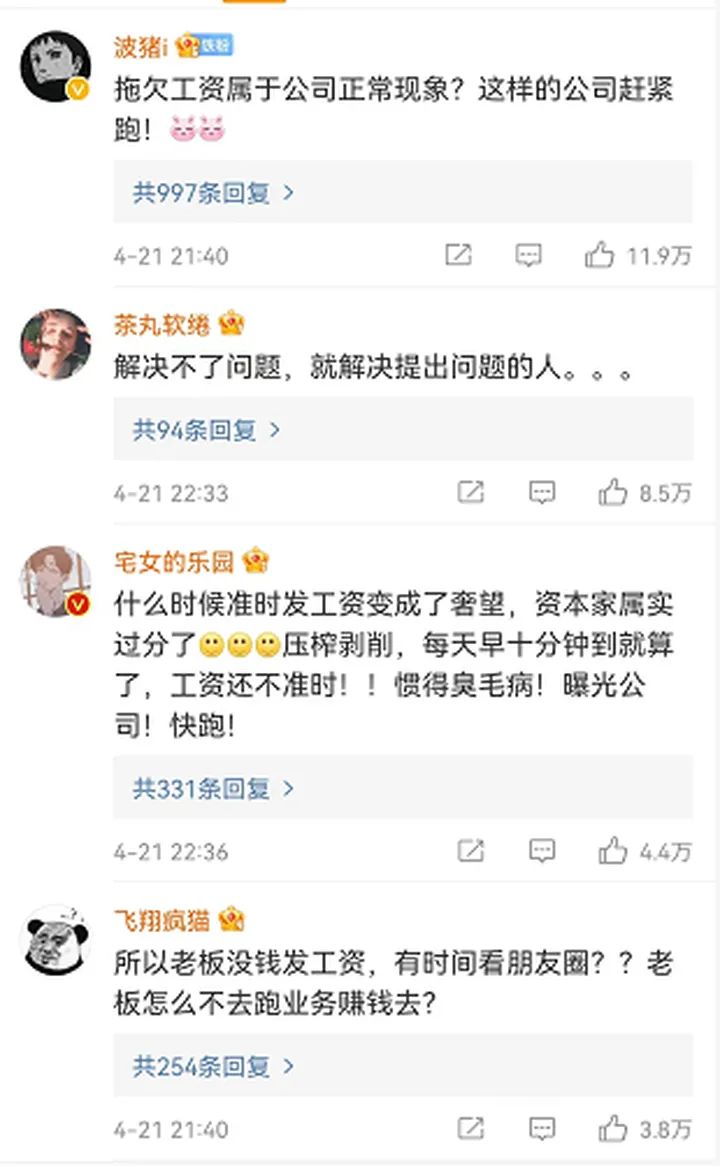This screenshot has width=720, height=1166.
Task: Open 飞翔疯猫's profile avatar
Action: pos(56,939)
